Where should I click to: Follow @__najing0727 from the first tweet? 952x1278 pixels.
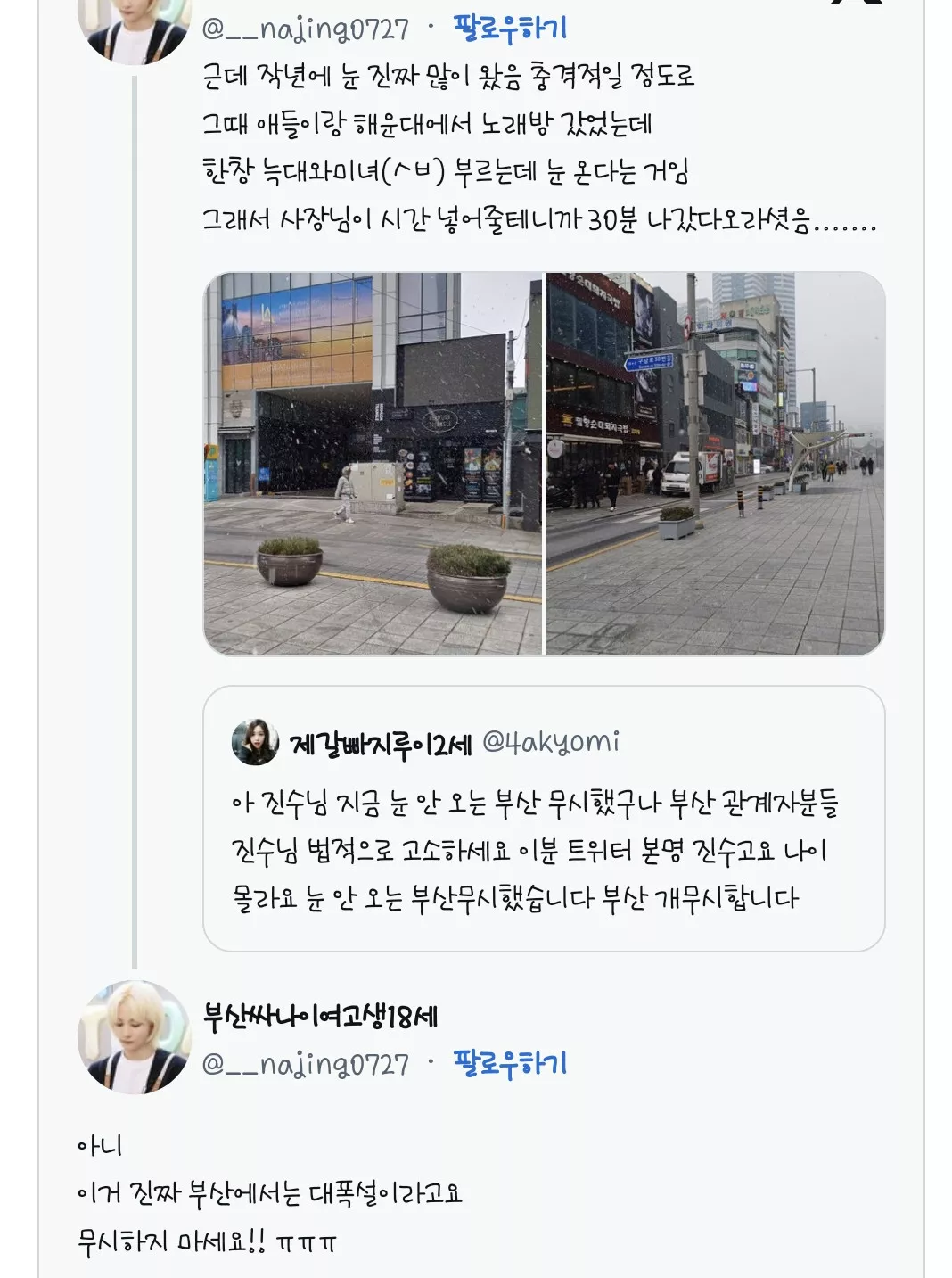(510, 29)
